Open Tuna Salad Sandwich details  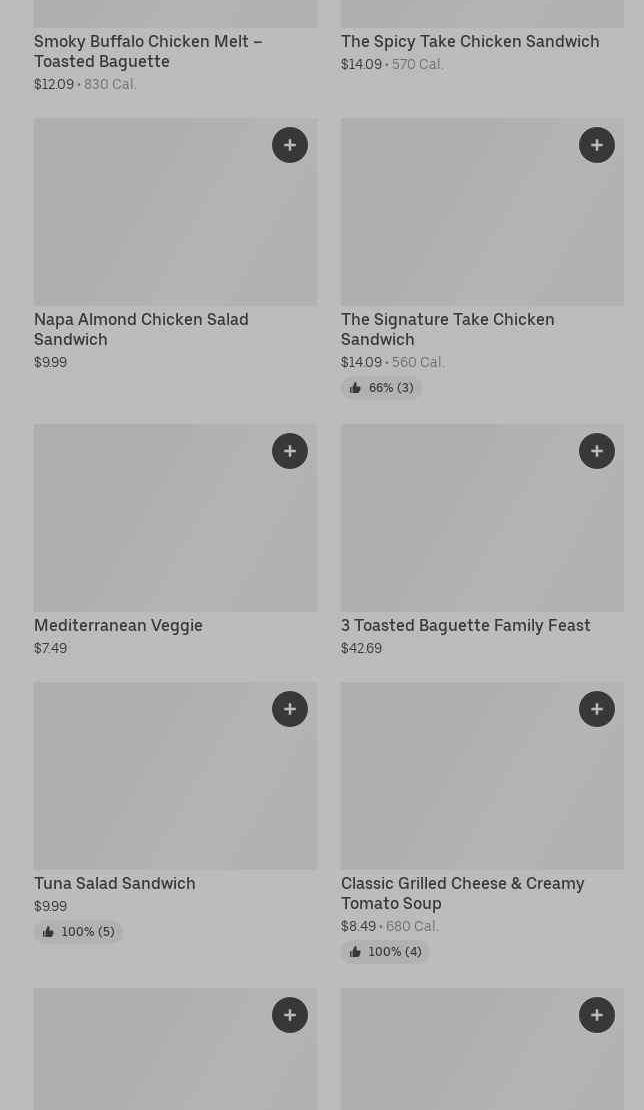coord(115,883)
